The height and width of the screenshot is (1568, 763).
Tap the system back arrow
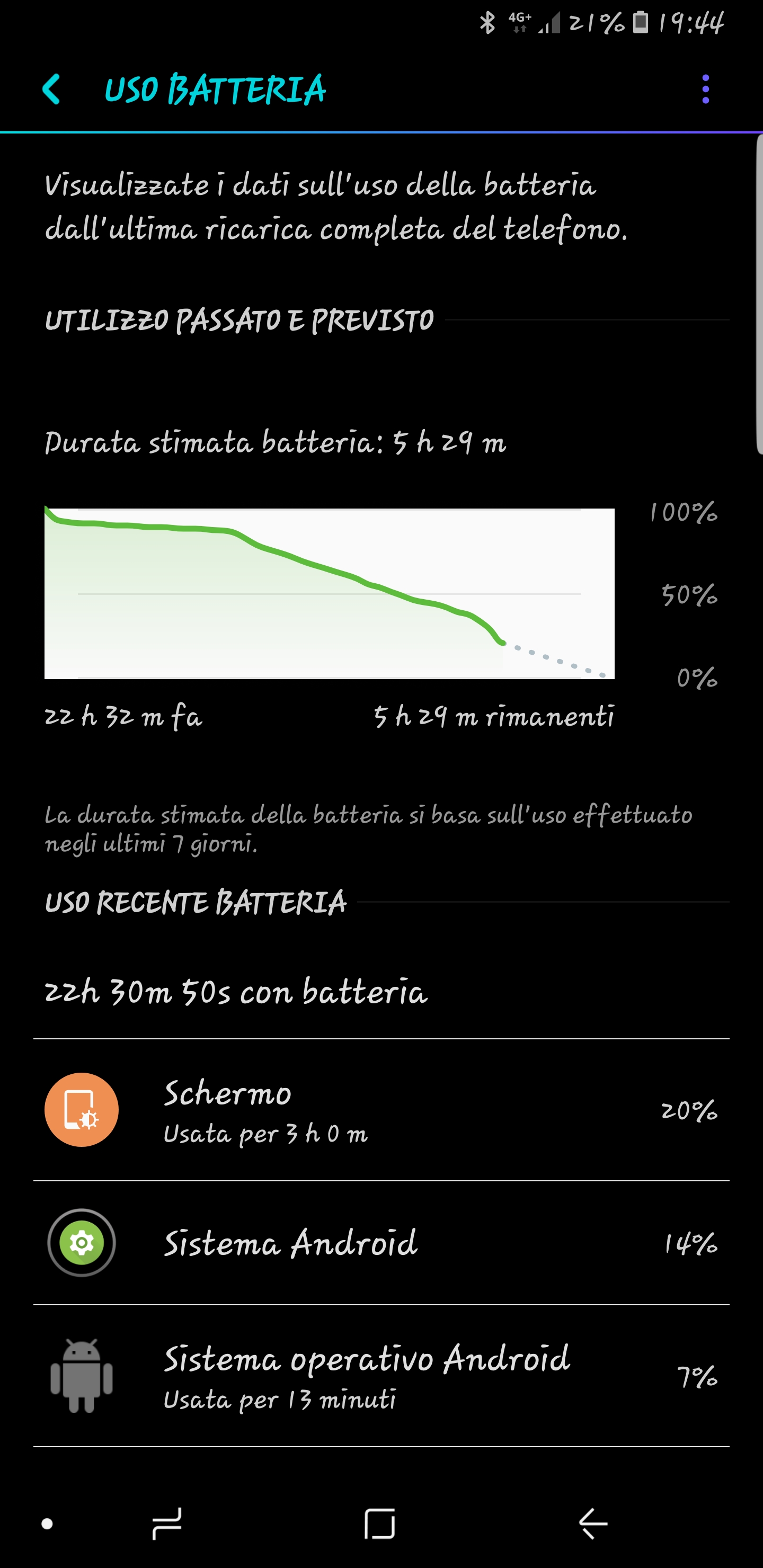[592, 1524]
